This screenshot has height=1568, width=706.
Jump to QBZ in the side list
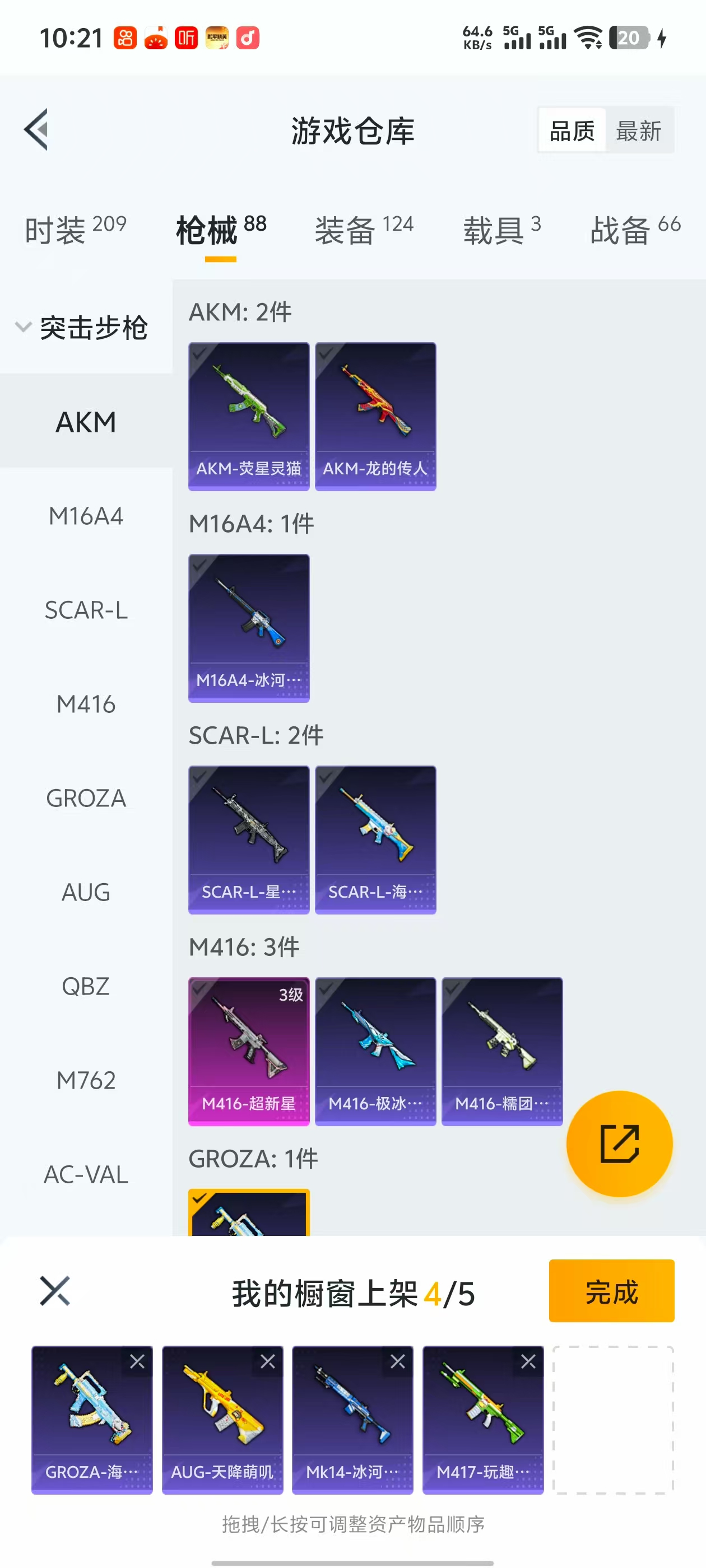click(x=86, y=986)
